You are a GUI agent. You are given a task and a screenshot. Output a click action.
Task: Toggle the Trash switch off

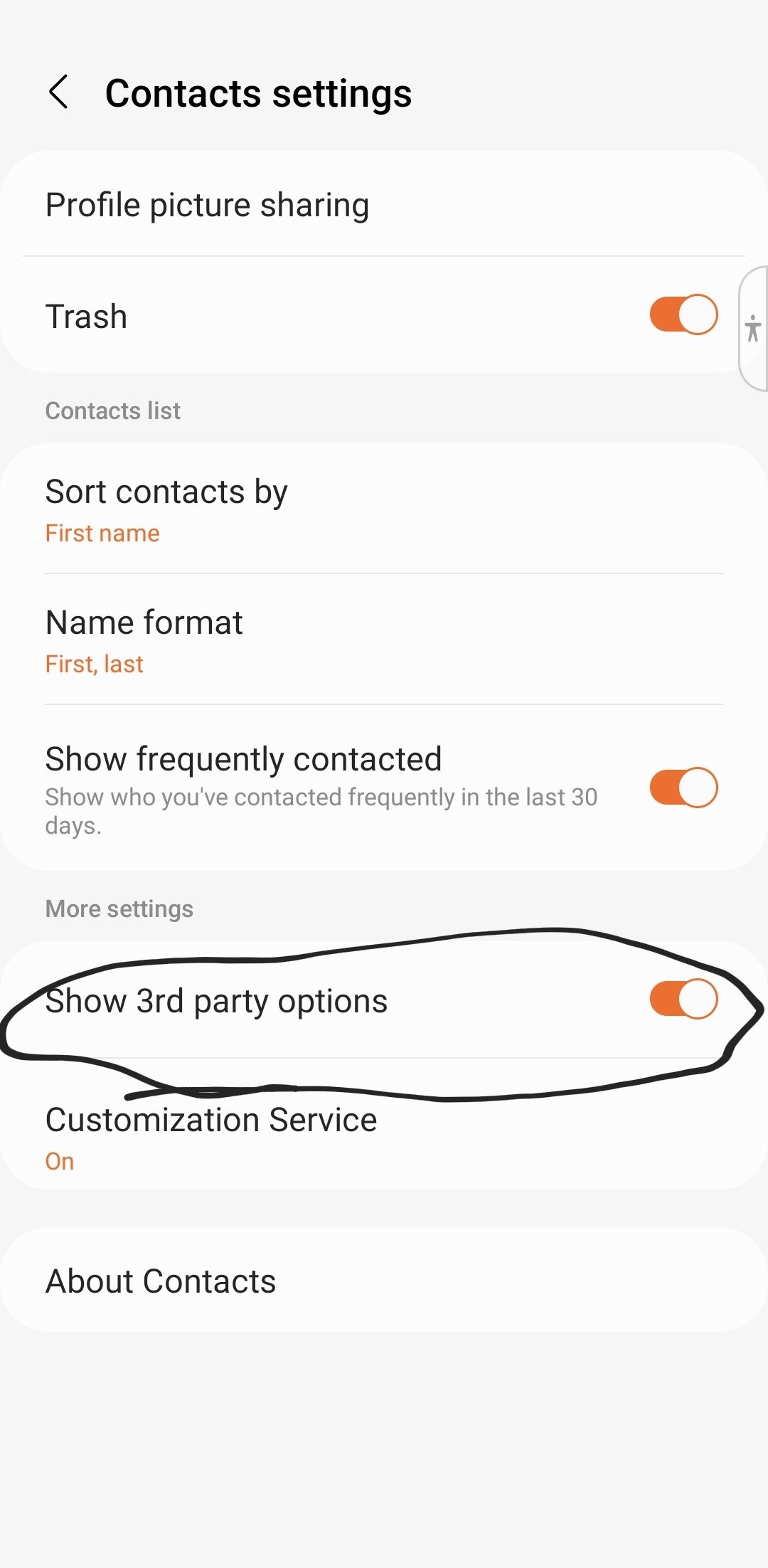pyautogui.click(x=682, y=314)
